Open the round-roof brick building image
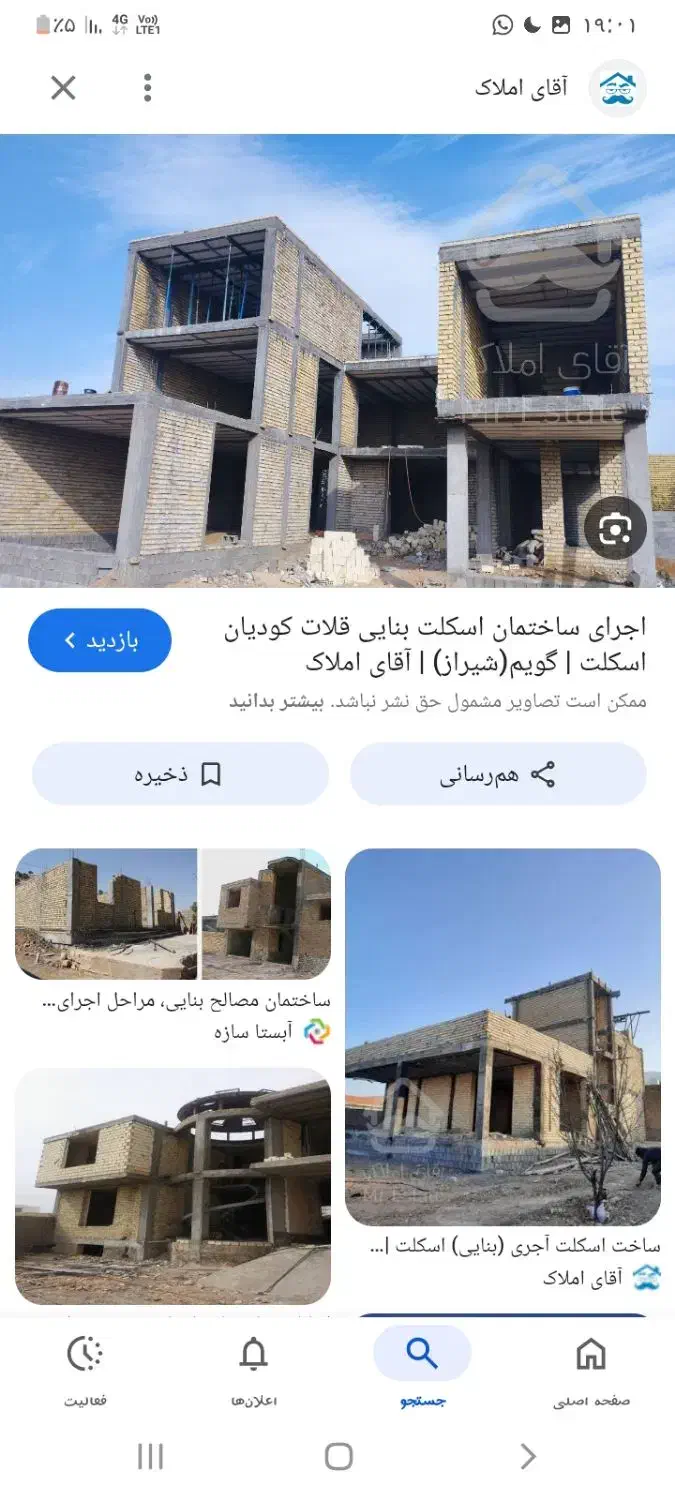Image resolution: width=675 pixels, height=1500 pixels. [x=172, y=1186]
